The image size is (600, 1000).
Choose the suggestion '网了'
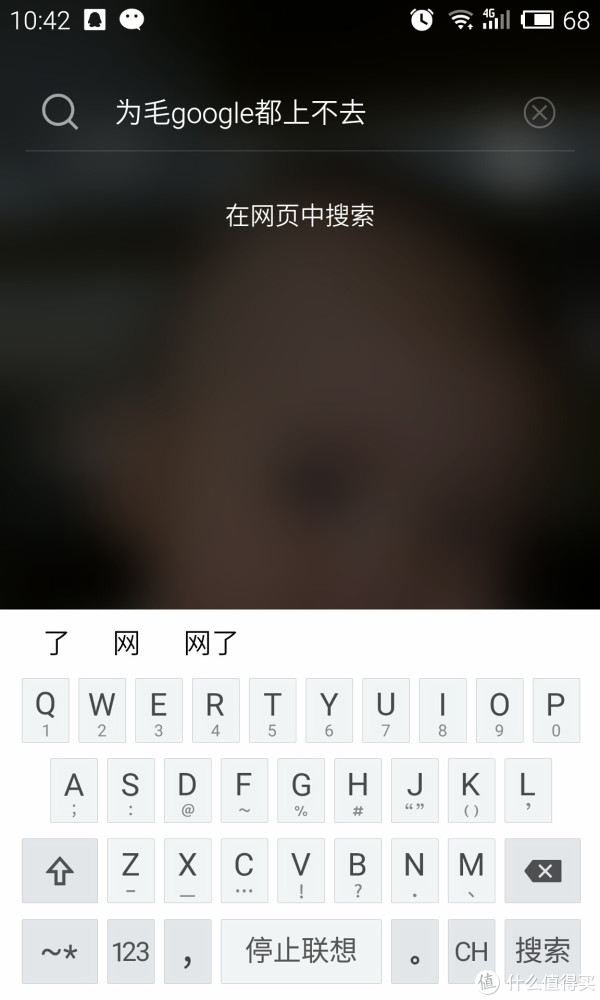(211, 643)
